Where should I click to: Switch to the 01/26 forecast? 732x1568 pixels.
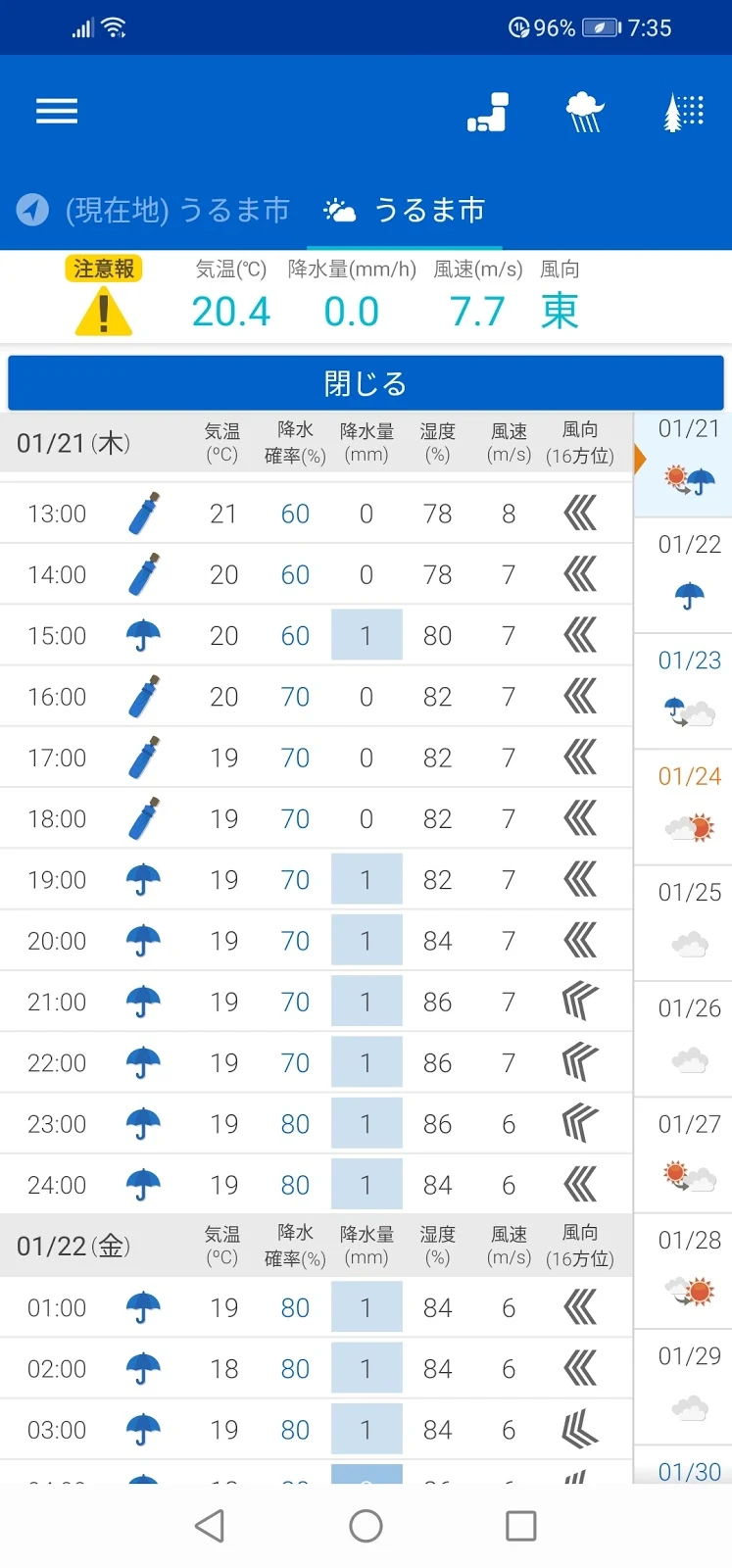click(689, 1039)
